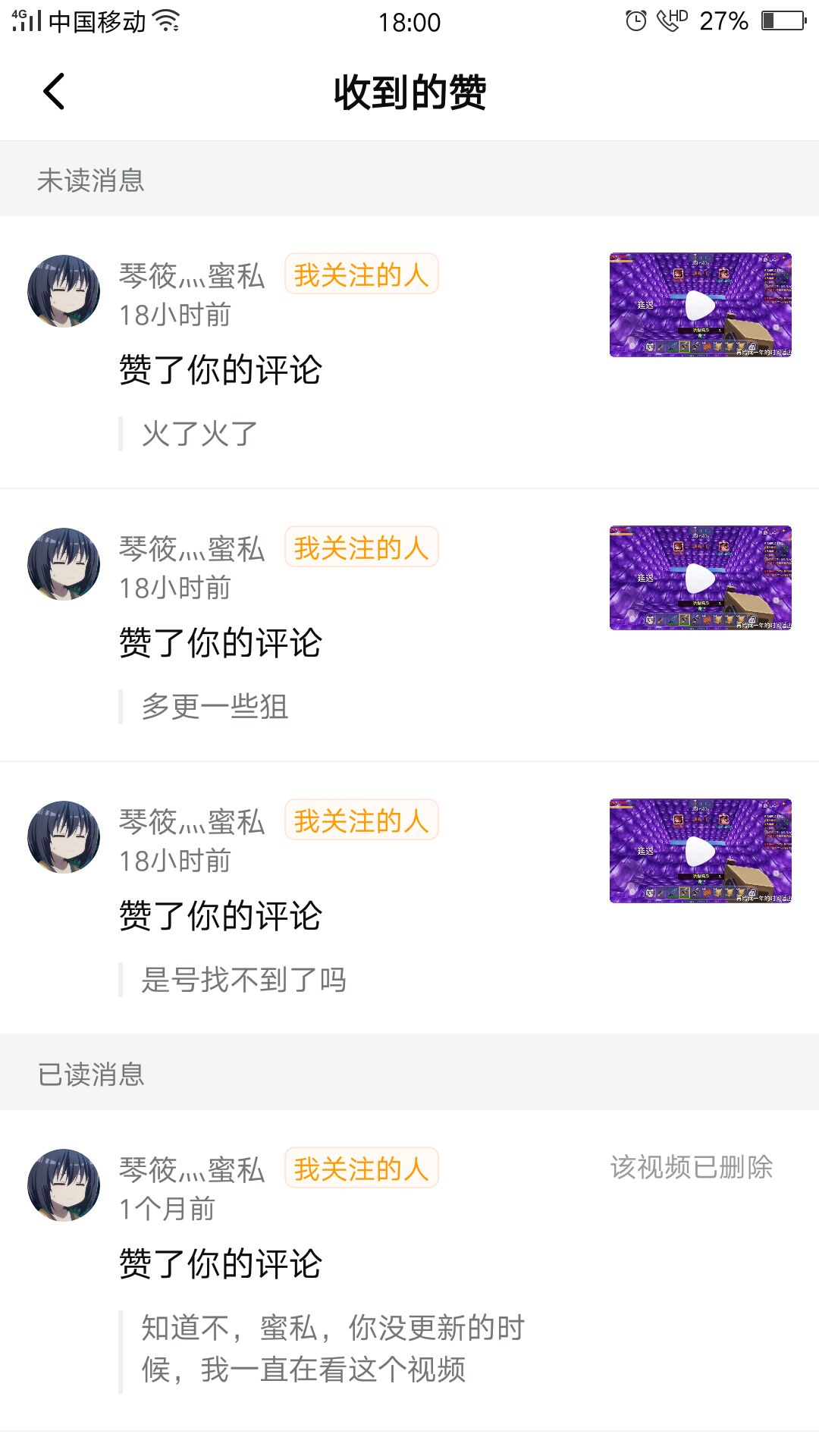Open video thumbnail beside comment 火了火了

pyautogui.click(x=700, y=305)
